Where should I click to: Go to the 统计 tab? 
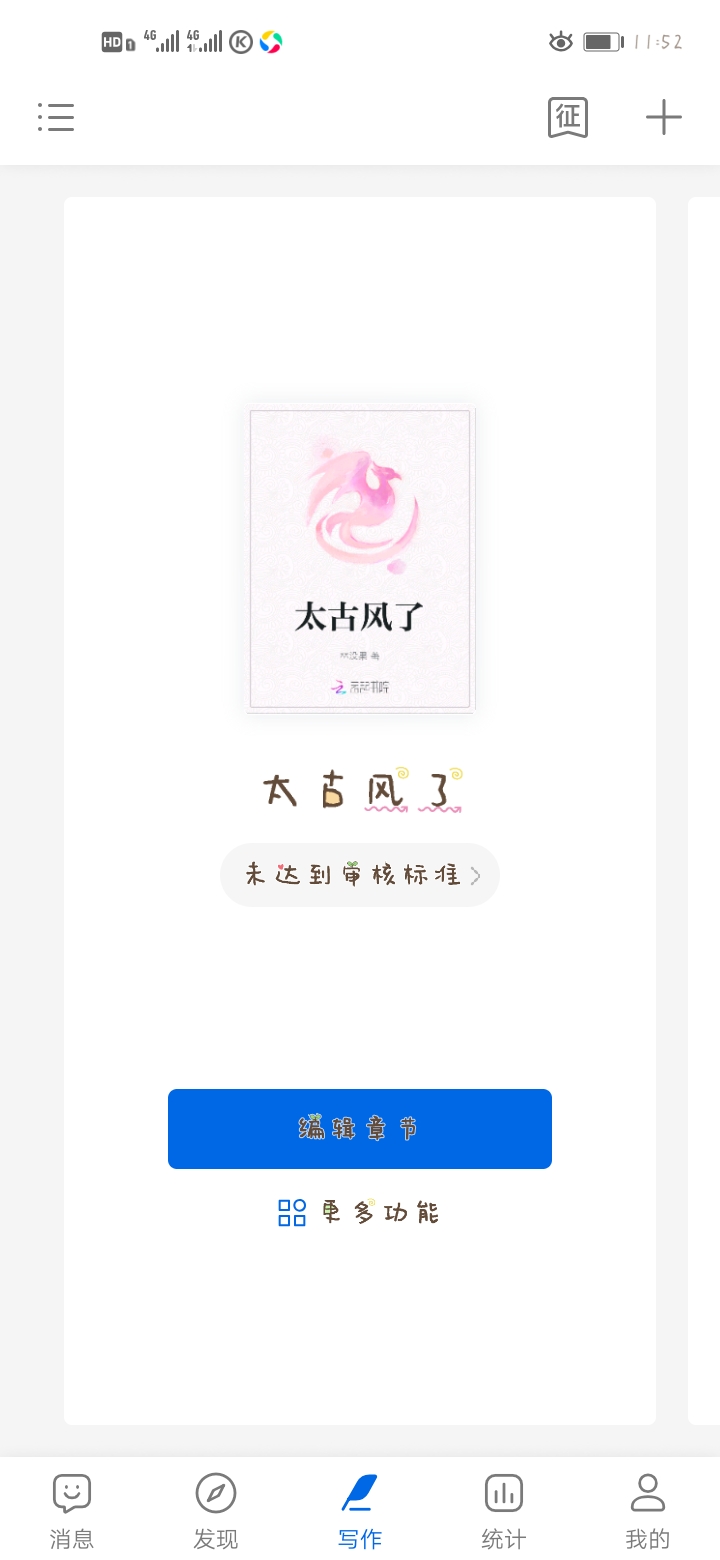point(504,1511)
